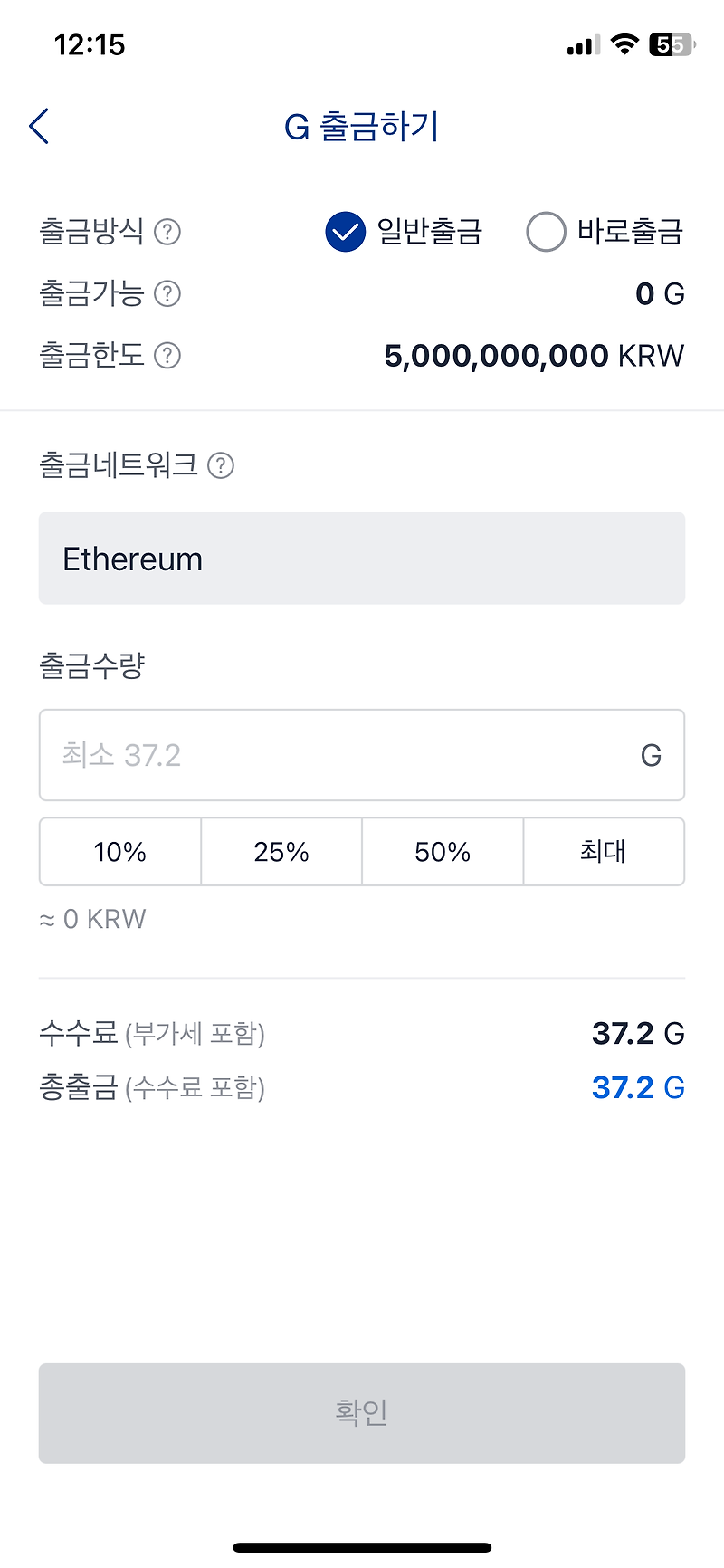Screen dimensions: 724x1568
Task: Select the 50% amount option
Action: (x=443, y=851)
